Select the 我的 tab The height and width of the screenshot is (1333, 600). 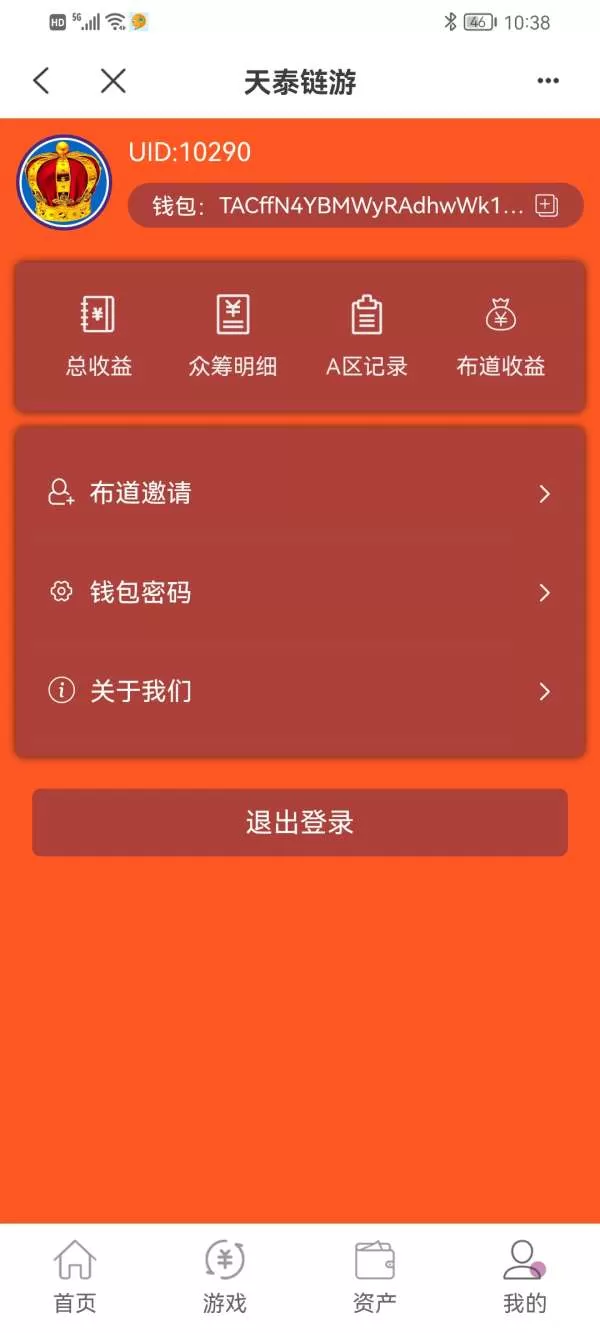point(525,1277)
